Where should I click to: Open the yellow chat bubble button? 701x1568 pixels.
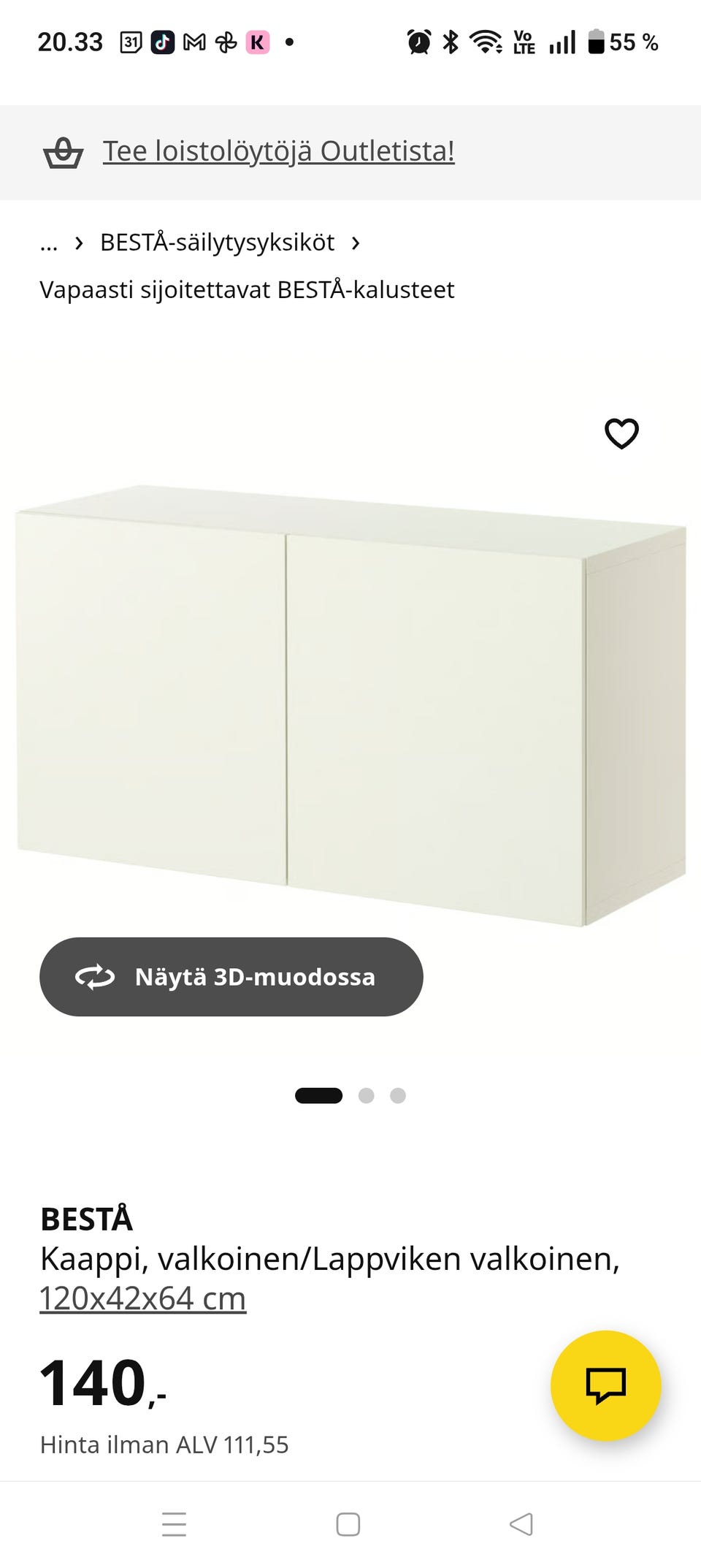coord(605,1385)
